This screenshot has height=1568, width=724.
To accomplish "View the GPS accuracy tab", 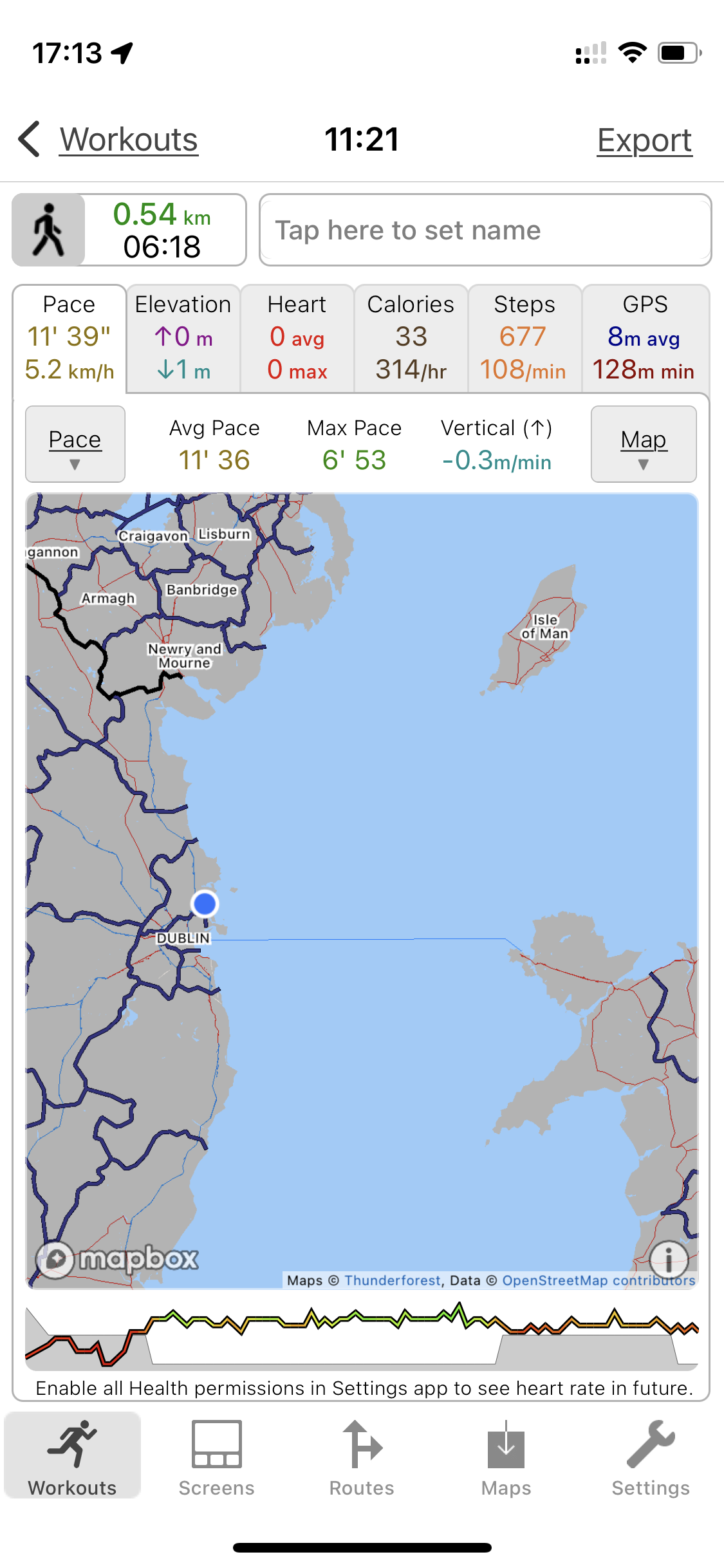I will click(645, 338).
